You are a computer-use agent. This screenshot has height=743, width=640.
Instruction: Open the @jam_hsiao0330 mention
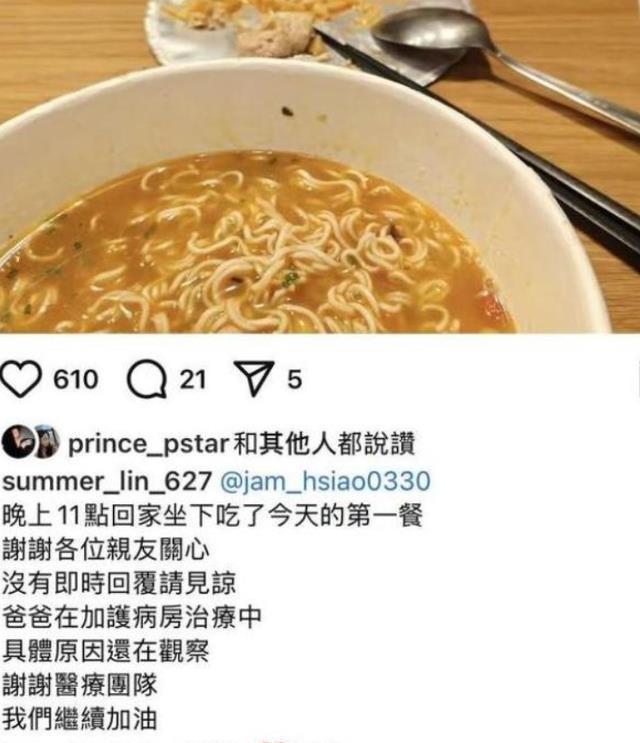pyautogui.click(x=324, y=481)
